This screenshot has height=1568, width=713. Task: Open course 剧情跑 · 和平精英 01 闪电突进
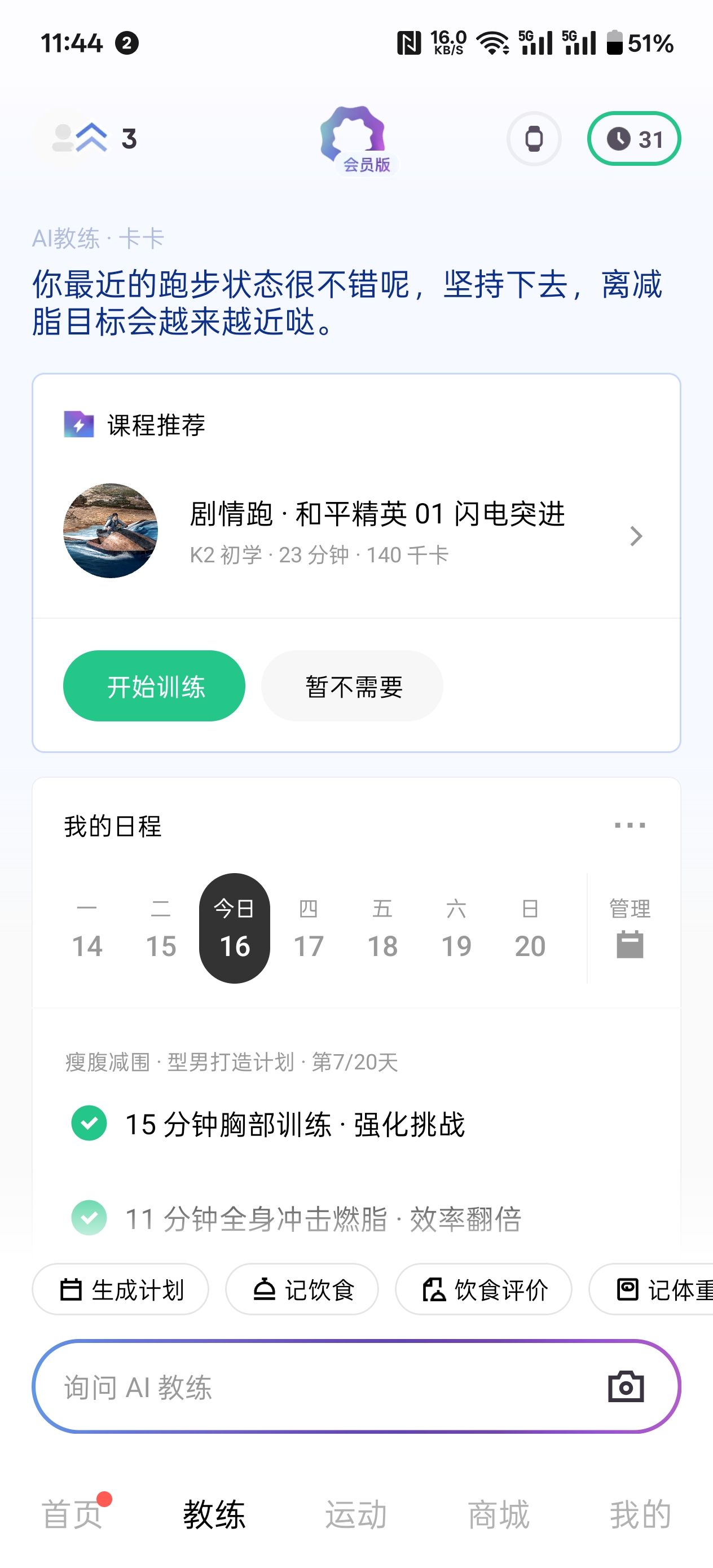pos(377,531)
